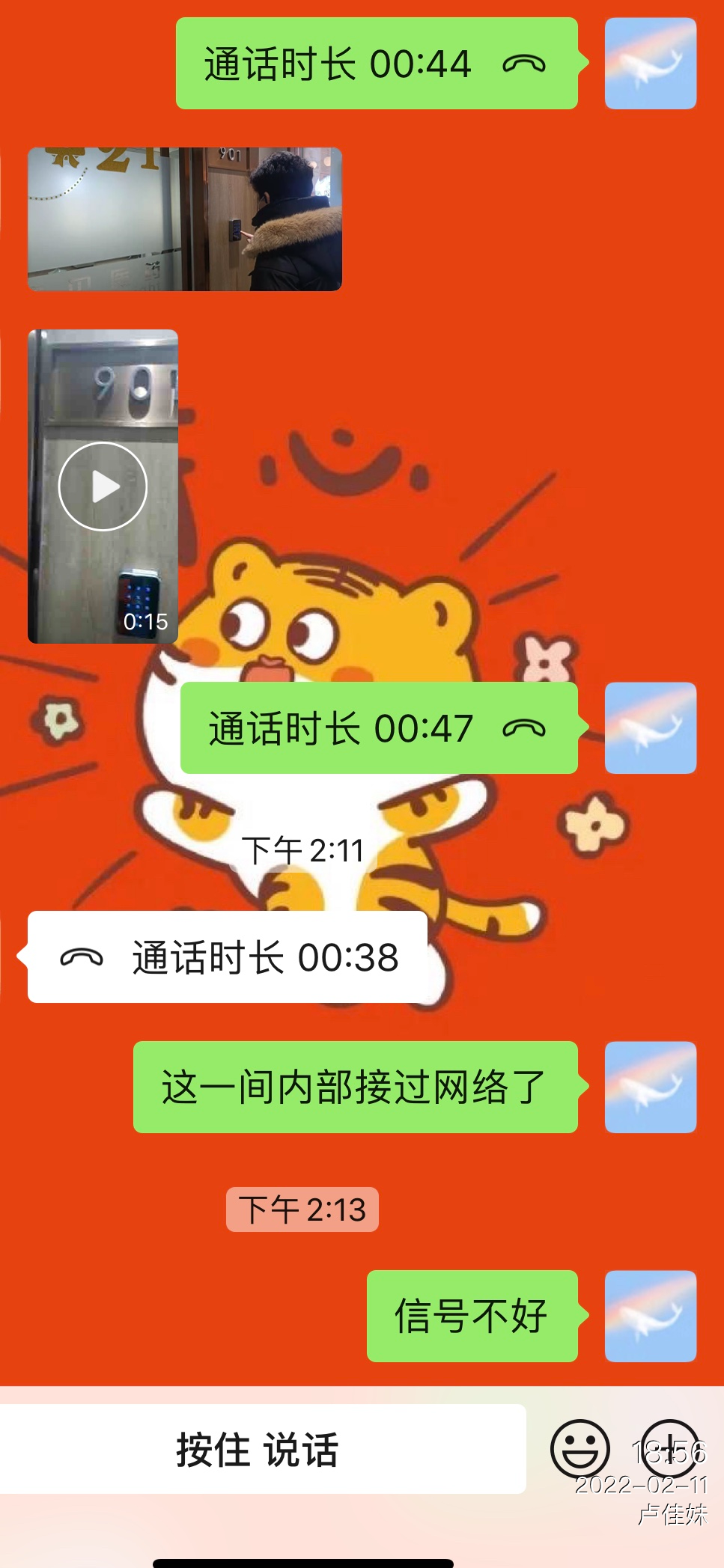Screen dimensions: 724x1568
Task: Hold the 按住 说话 voice button
Action: tap(258, 1449)
